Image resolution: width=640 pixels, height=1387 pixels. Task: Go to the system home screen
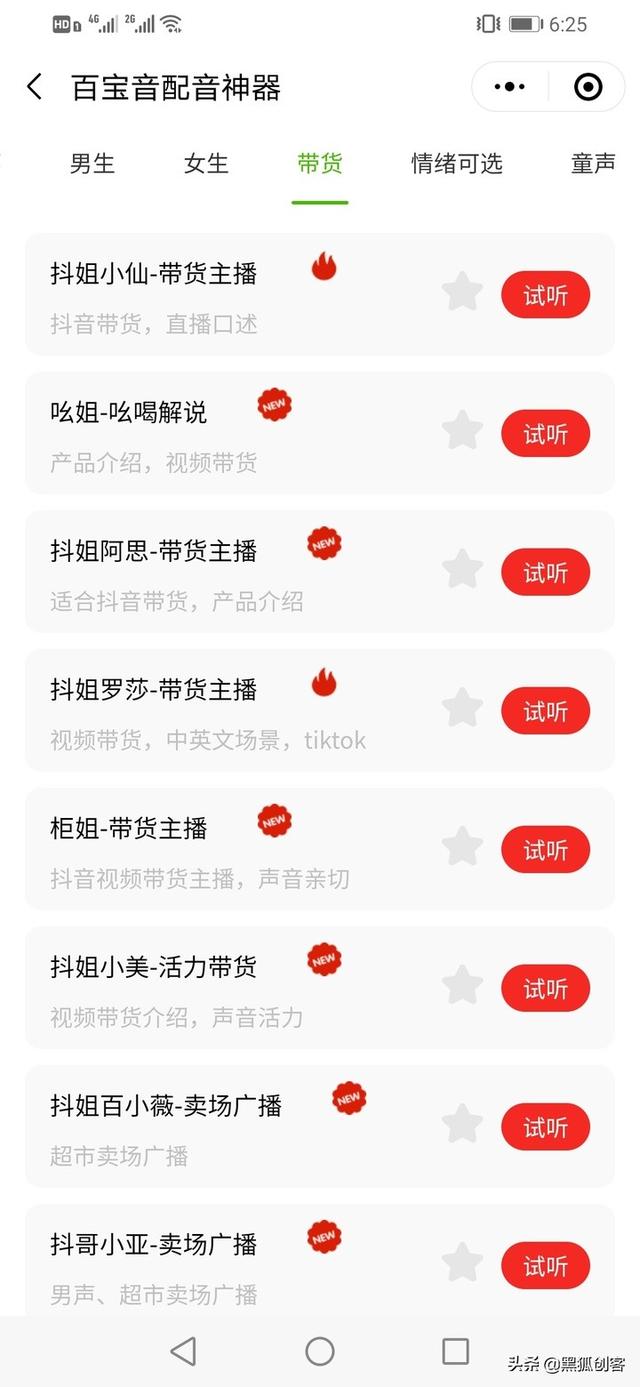pyautogui.click(x=320, y=1352)
